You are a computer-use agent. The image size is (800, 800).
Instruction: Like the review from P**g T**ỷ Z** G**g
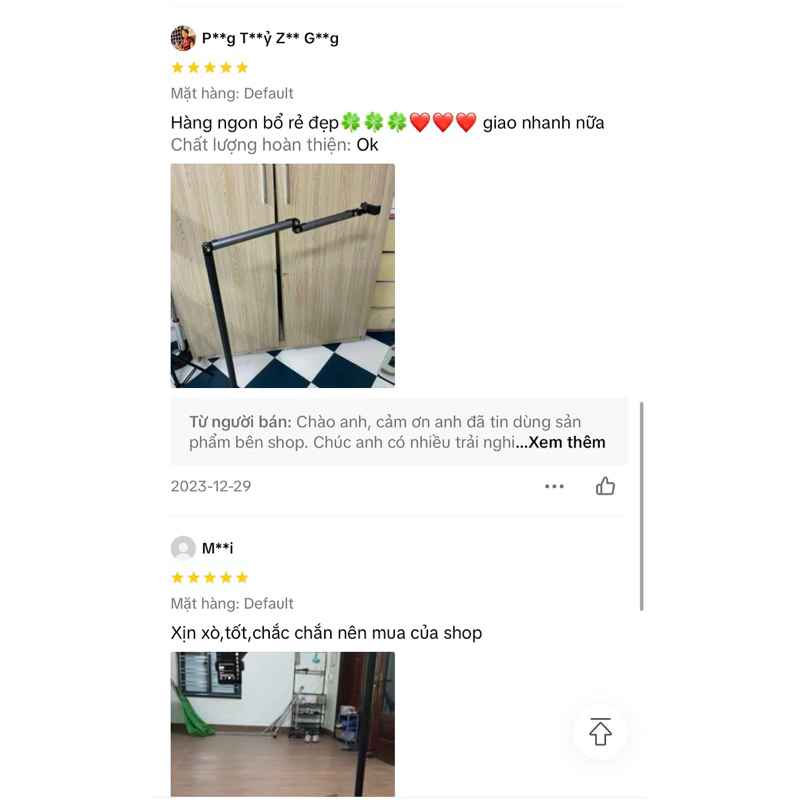pos(605,486)
